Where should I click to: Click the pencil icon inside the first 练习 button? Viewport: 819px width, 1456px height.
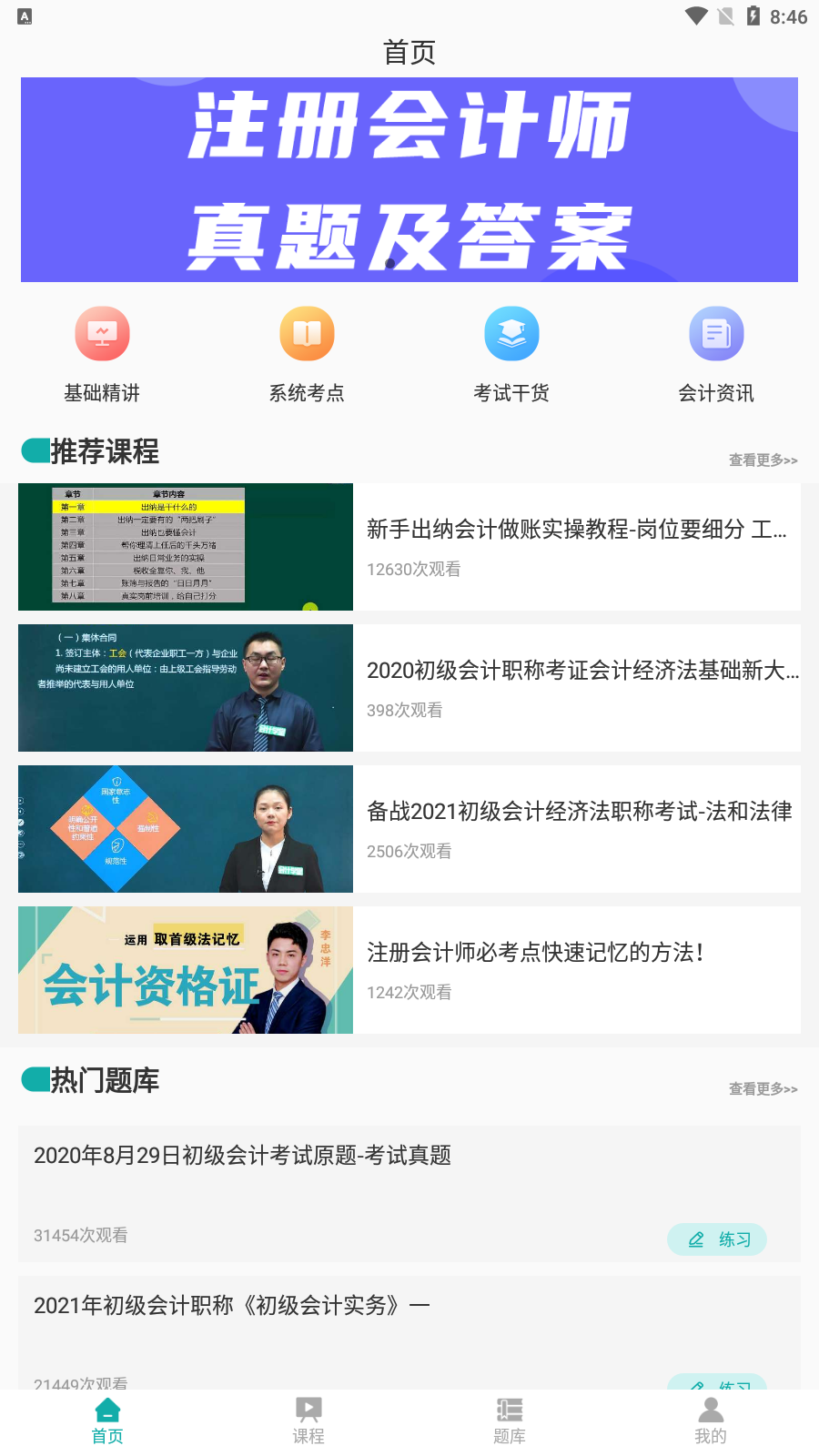[x=696, y=1239]
